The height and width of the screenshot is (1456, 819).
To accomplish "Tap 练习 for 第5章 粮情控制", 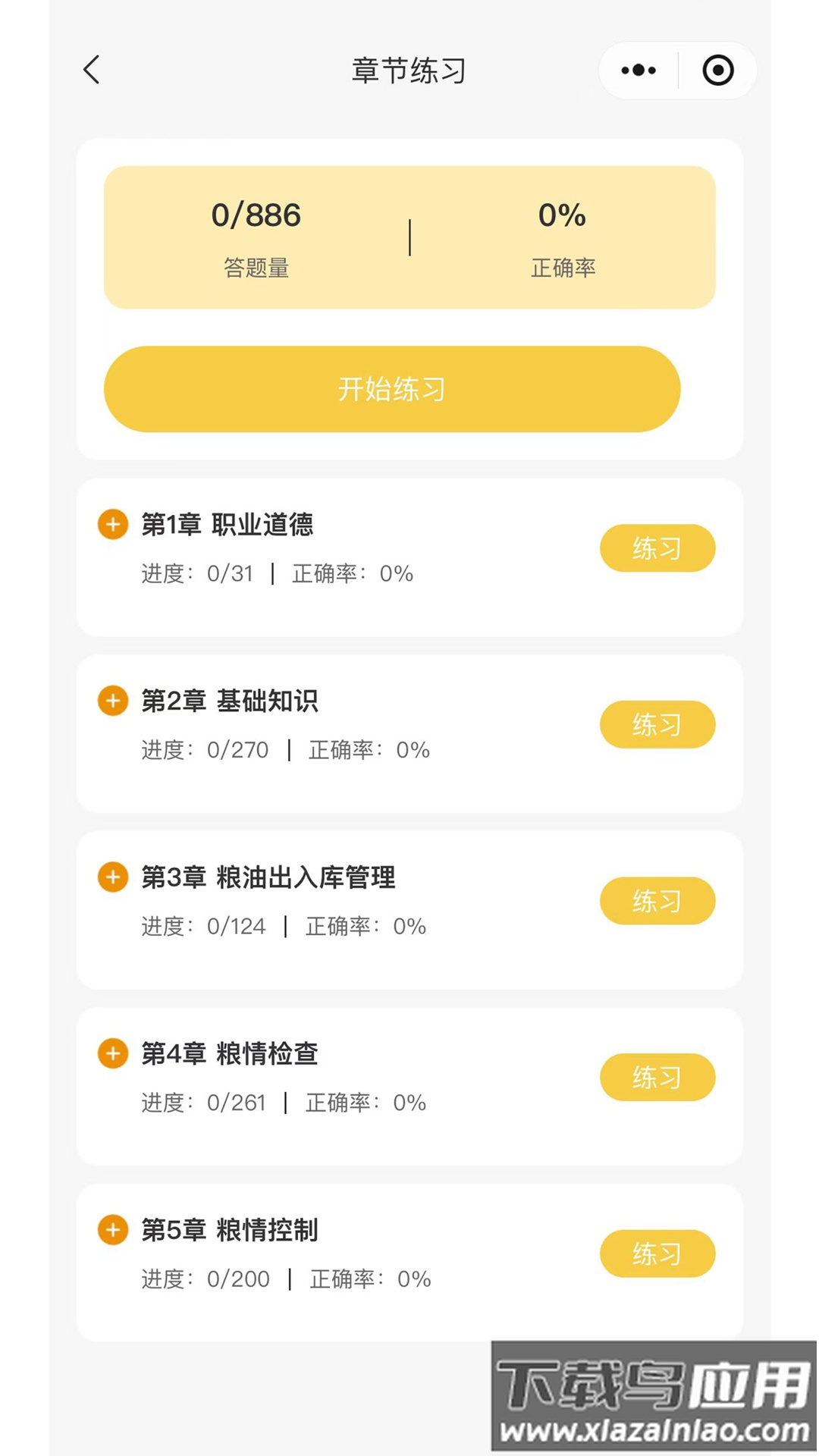I will [657, 1254].
